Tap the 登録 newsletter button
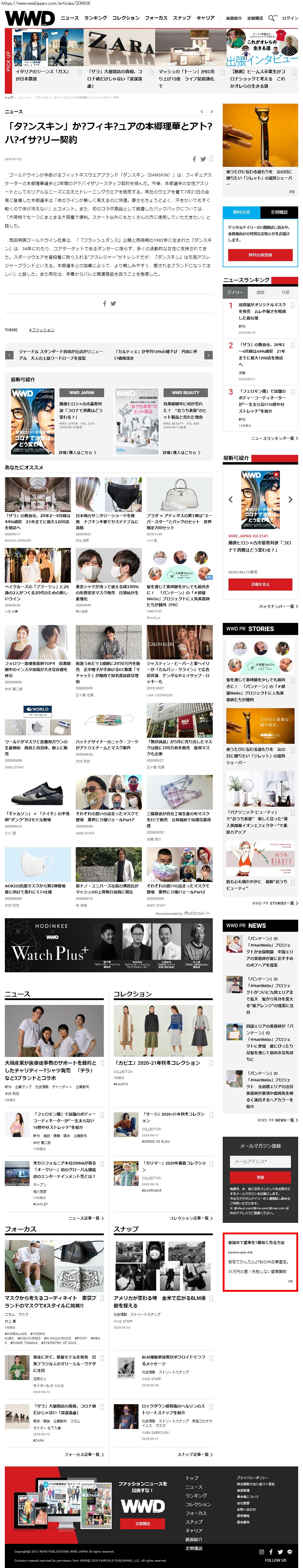Viewport: 303px width, 1568px height. [x=260, y=1177]
